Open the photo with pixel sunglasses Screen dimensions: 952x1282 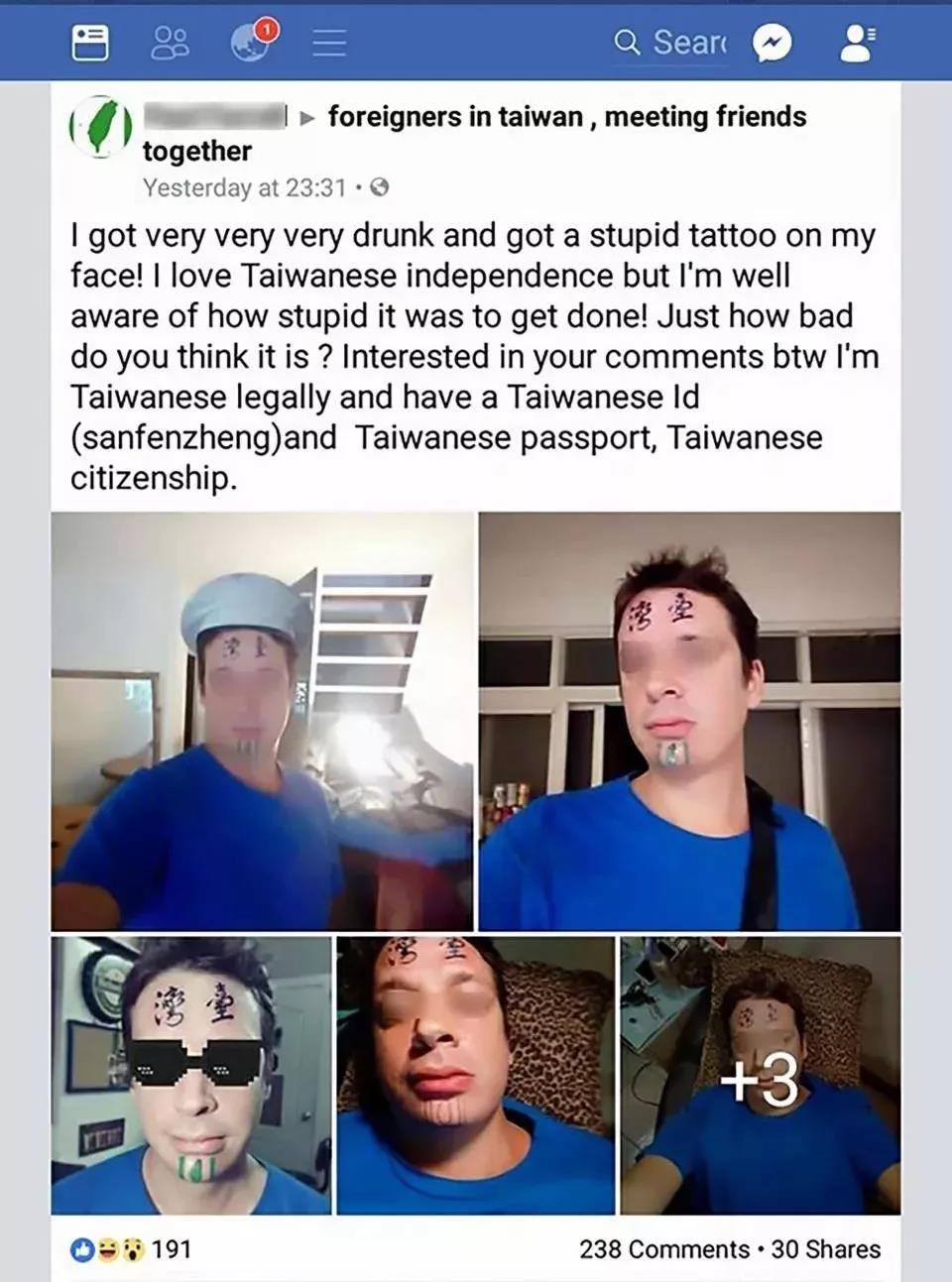click(191, 1076)
